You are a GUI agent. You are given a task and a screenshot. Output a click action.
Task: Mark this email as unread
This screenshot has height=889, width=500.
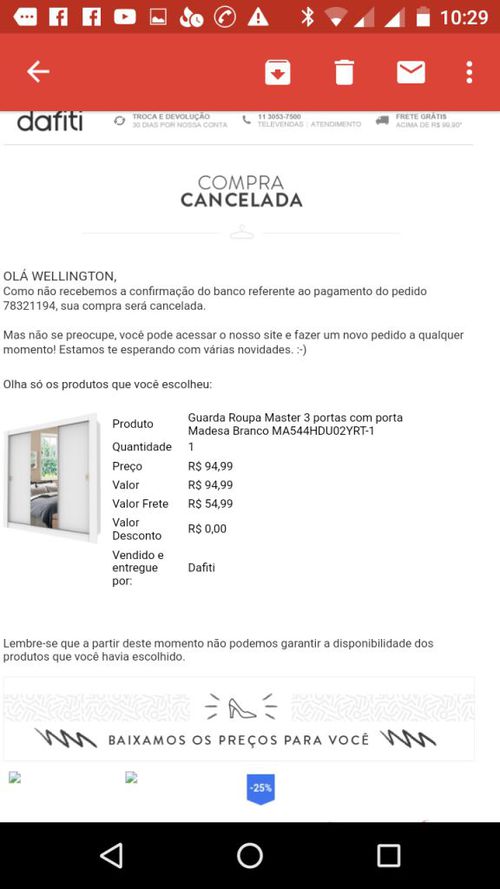pos(411,73)
